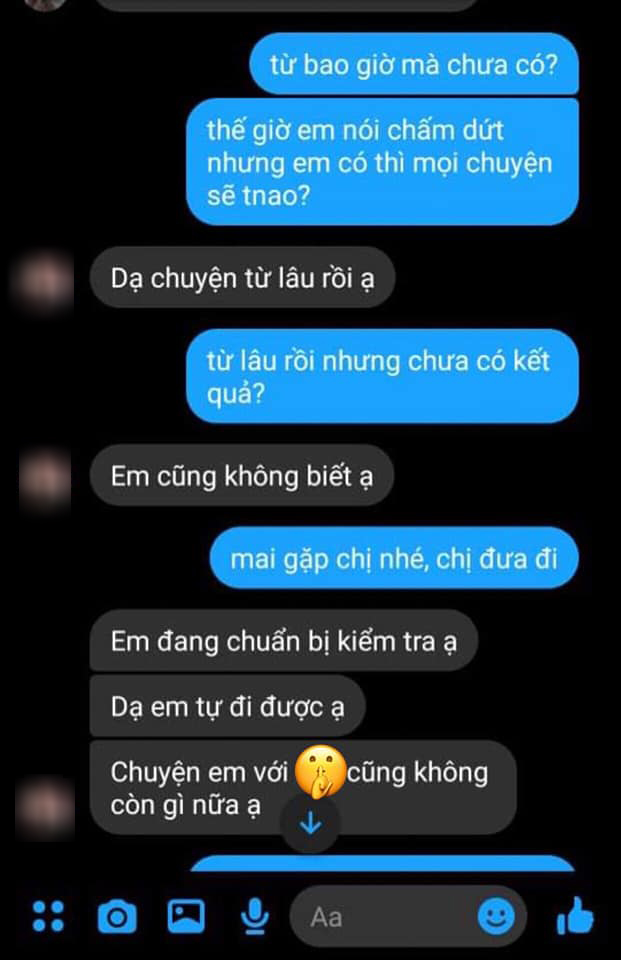Open the camera to take a photo
This screenshot has width=621, height=960.
tap(117, 915)
